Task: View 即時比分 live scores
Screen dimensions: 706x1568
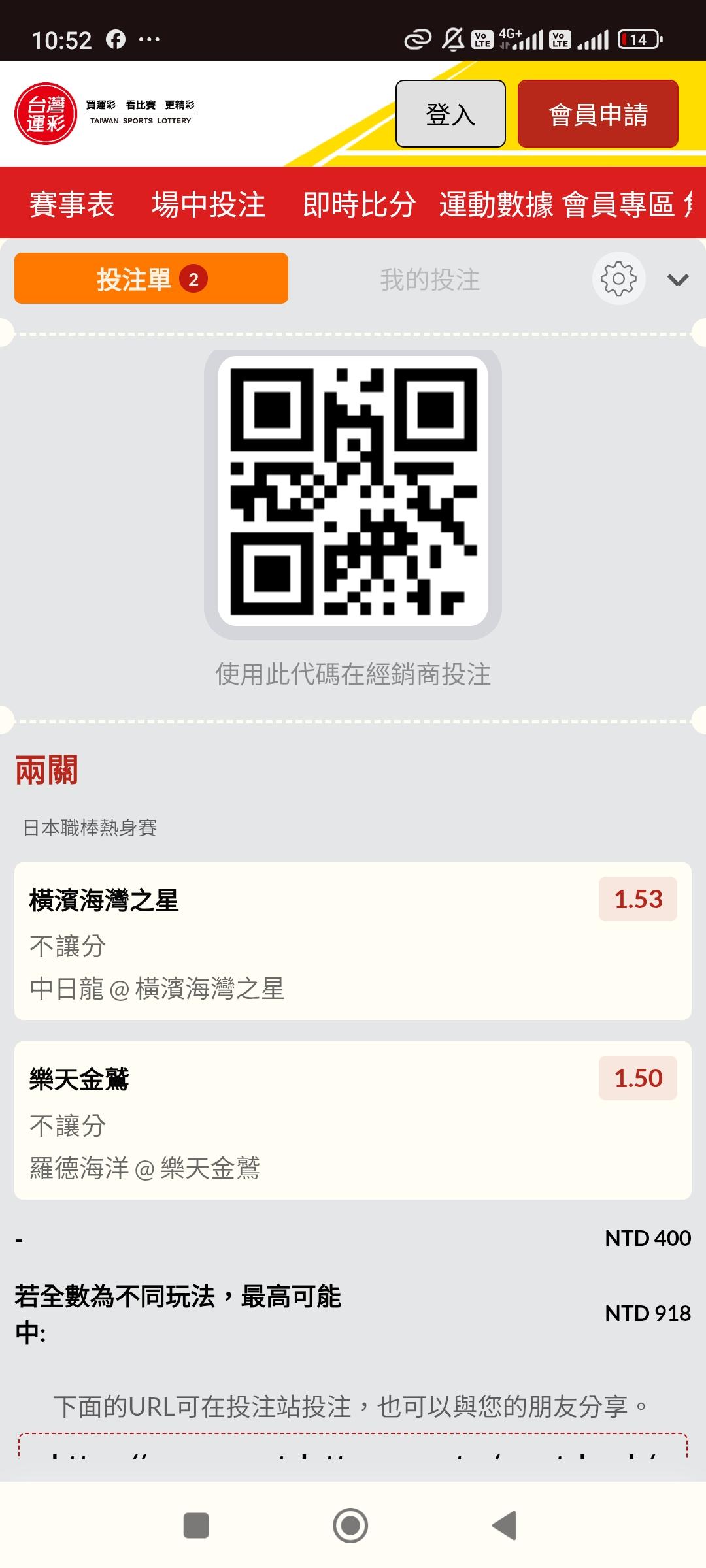Action: click(x=359, y=204)
